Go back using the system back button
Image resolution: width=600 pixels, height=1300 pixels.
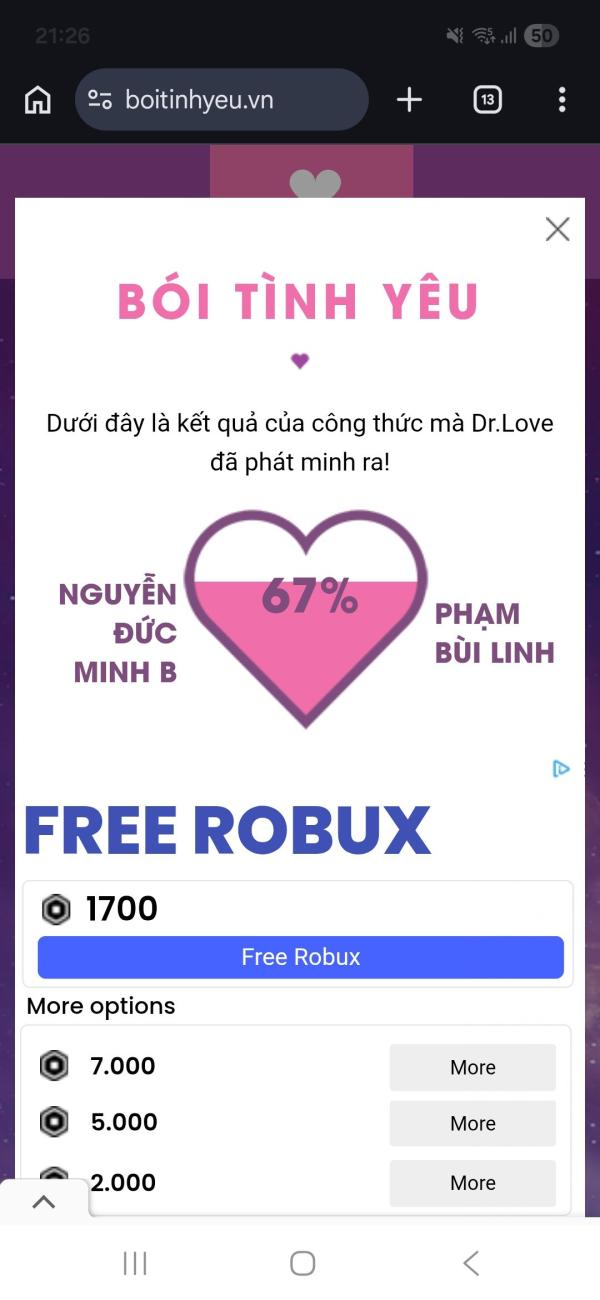pyautogui.click(x=471, y=1263)
